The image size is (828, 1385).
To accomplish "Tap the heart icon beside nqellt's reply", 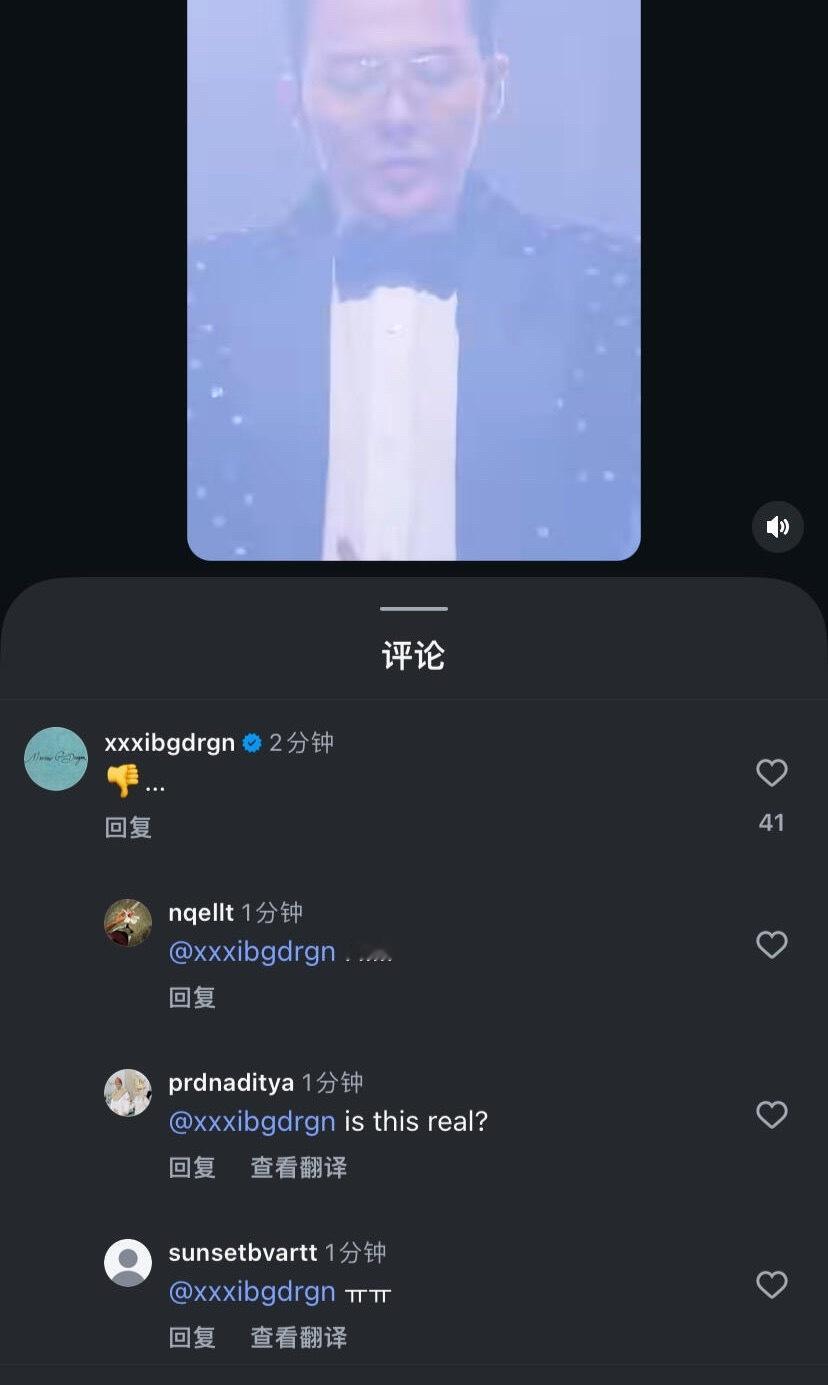I will coord(772,945).
